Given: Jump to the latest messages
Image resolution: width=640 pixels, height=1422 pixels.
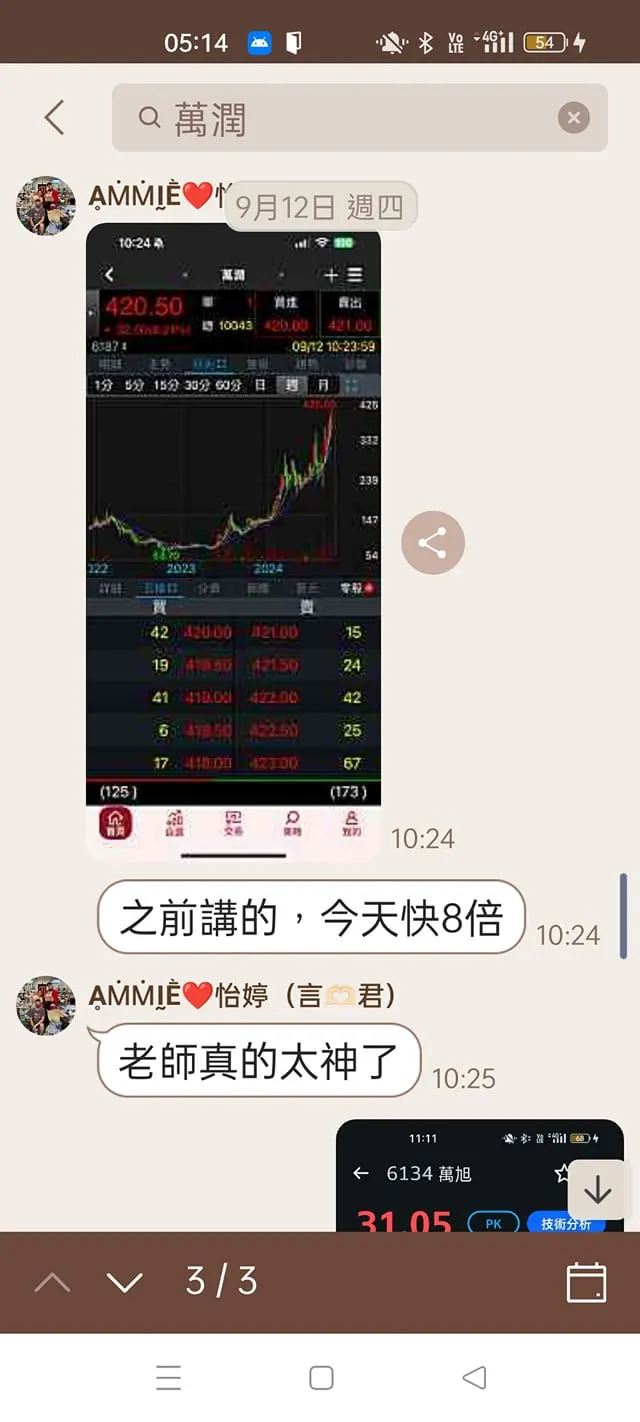Looking at the screenshot, I should pyautogui.click(x=597, y=1189).
